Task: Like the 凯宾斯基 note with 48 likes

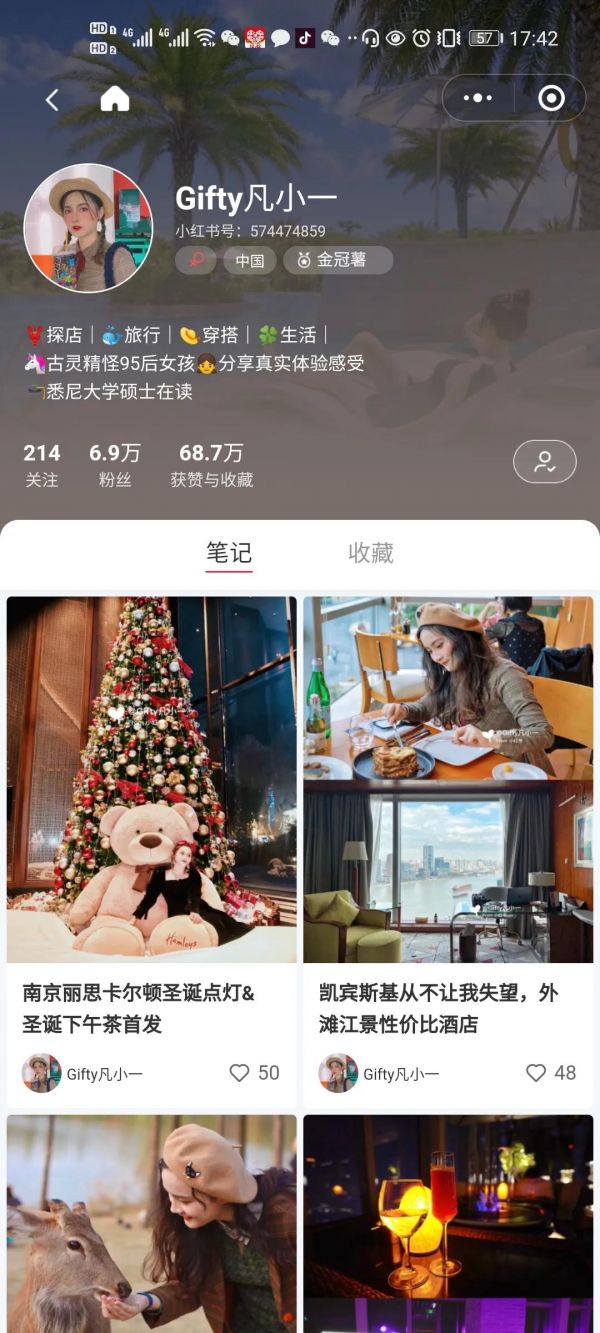Action: (536, 1073)
